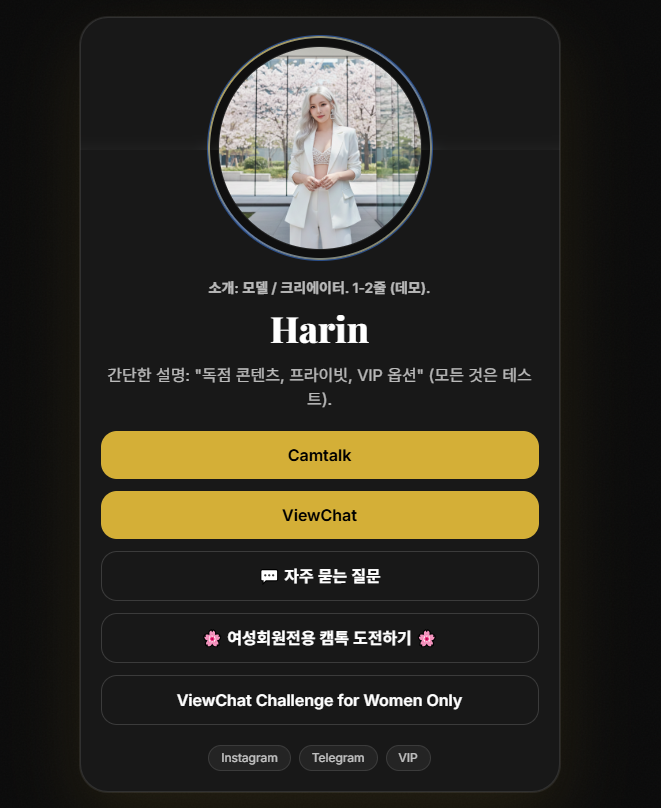
Task: Open ViewChat Challenge for Women Only
Action: pyautogui.click(x=319, y=700)
